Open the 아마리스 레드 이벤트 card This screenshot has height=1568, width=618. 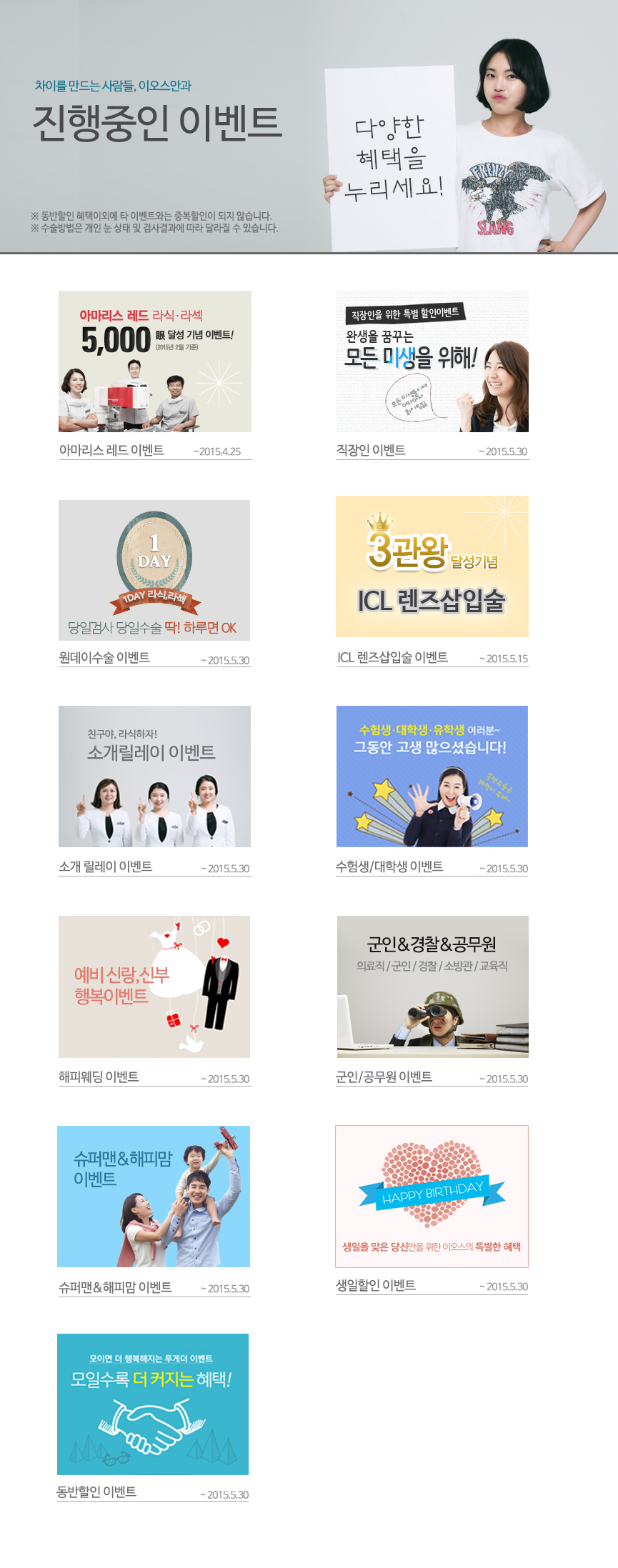pyautogui.click(x=154, y=361)
